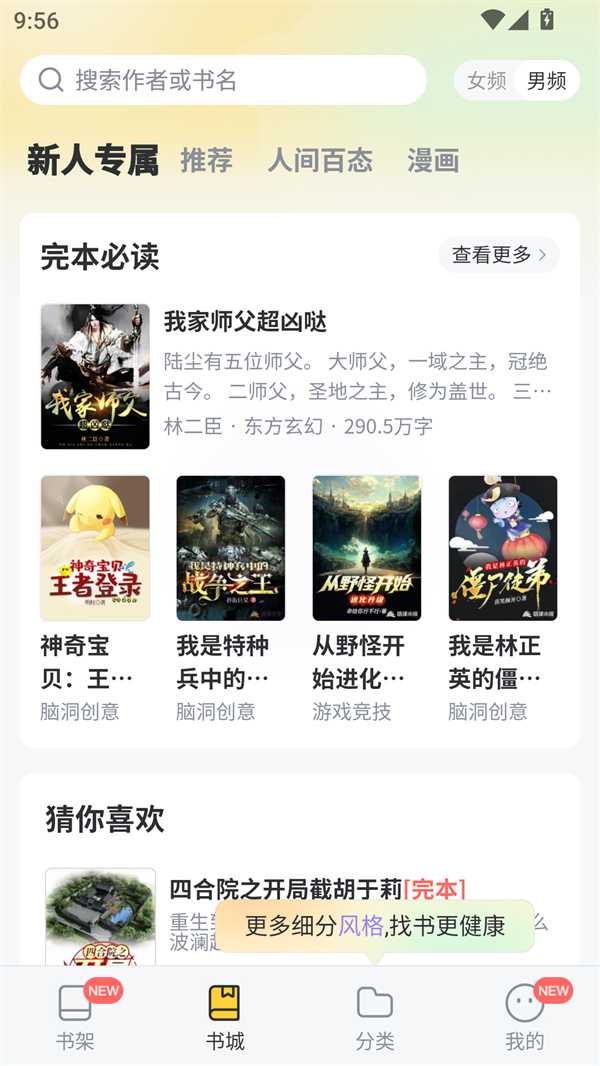Viewport: 600px width, 1066px height.
Task: Open the 漫画 tab
Action: click(433, 160)
